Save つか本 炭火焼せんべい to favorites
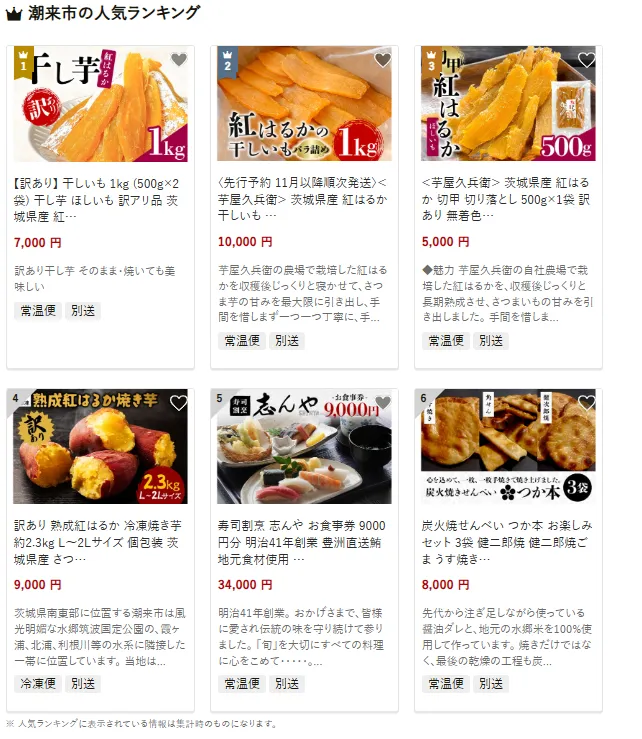The height and width of the screenshot is (739, 642). [587, 403]
